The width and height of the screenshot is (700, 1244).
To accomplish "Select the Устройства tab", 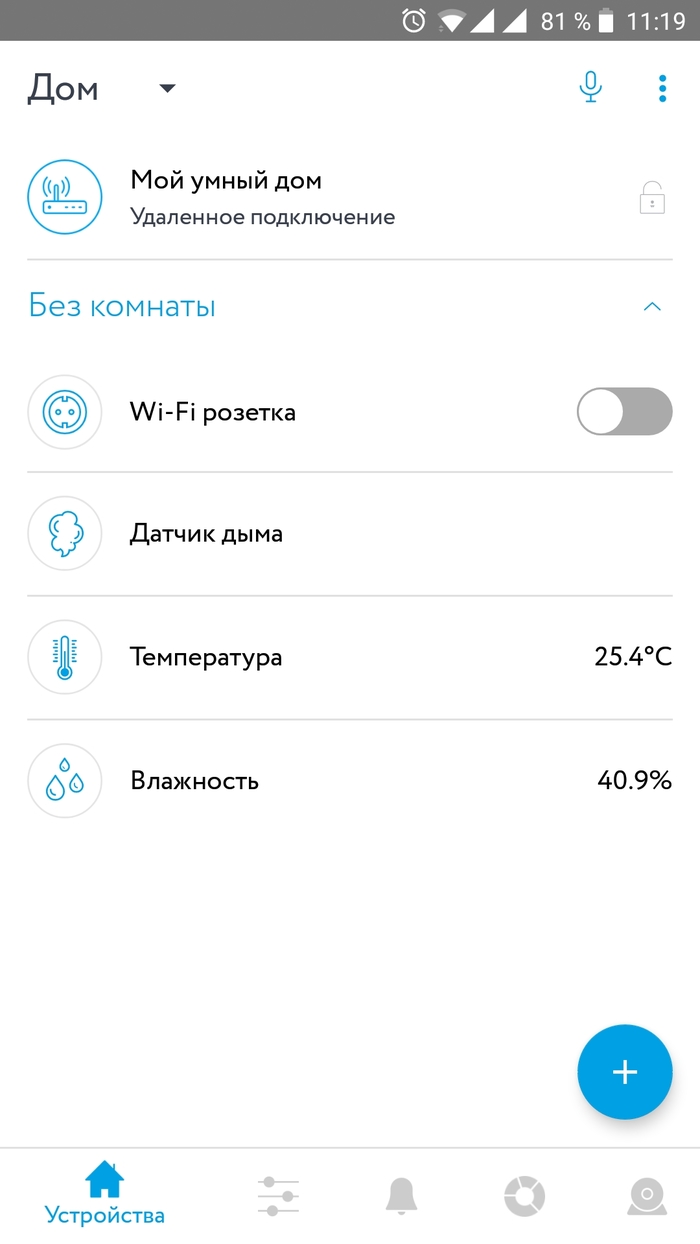I will (x=104, y=1196).
